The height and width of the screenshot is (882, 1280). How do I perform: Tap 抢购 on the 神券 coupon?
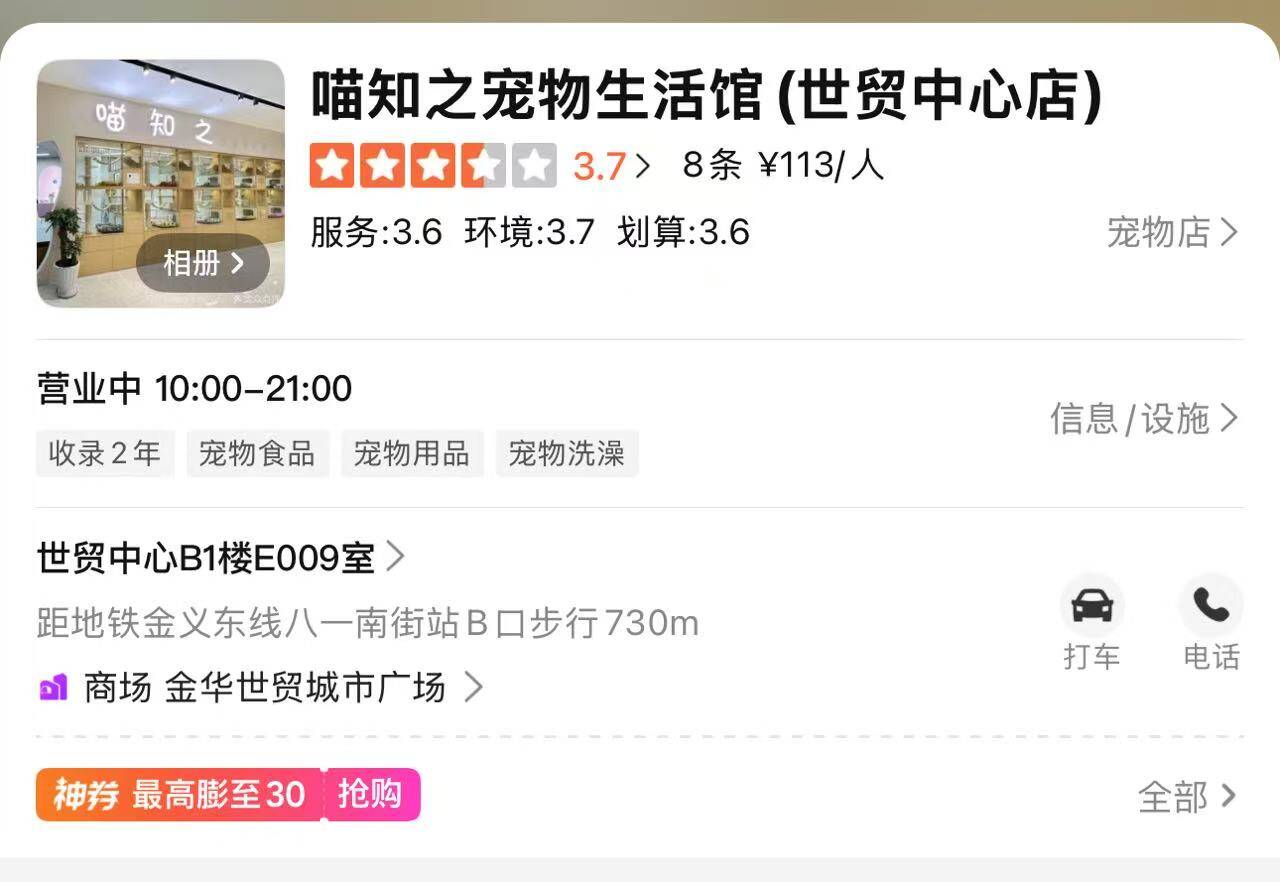tap(370, 795)
